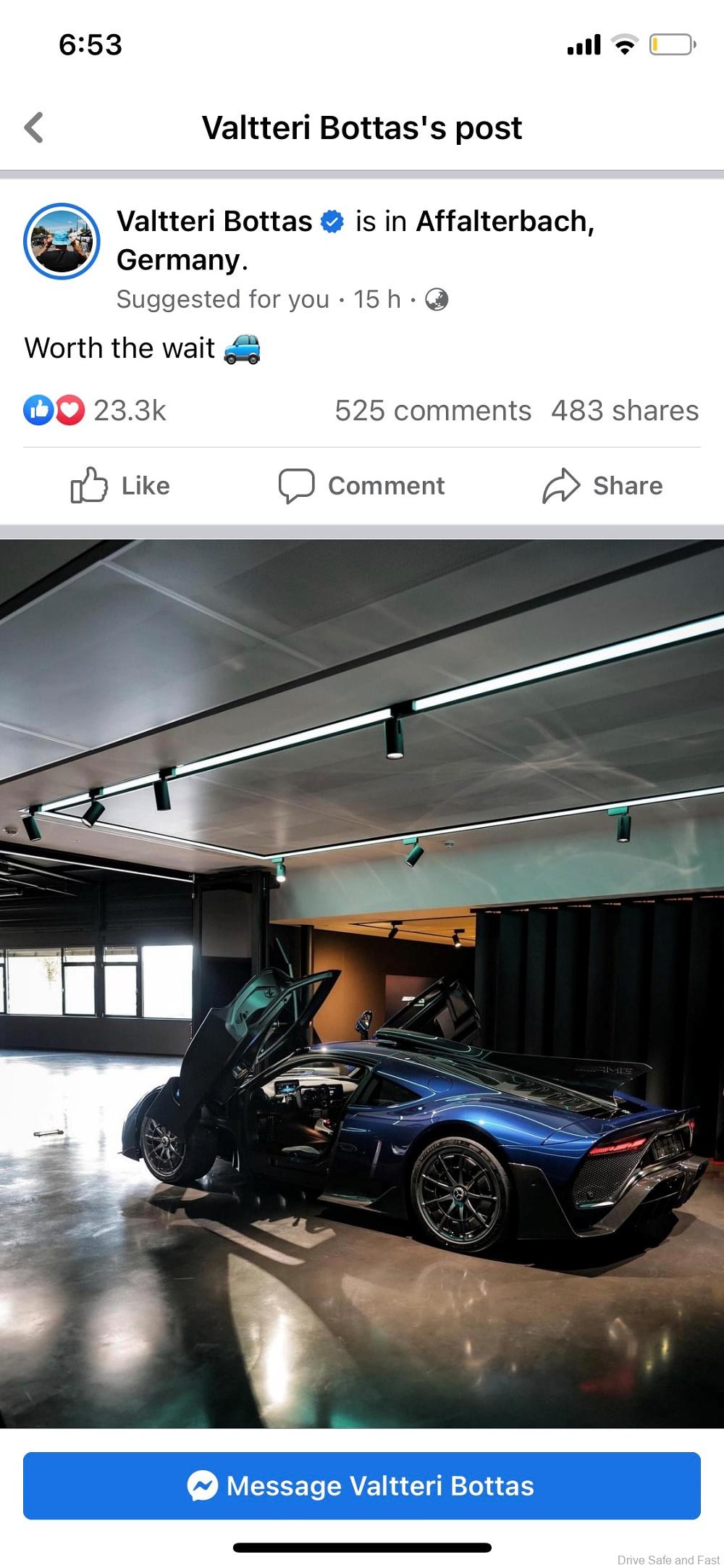Screen dimensions: 724x1568
Task: Toggle a like on the post via Like
Action: click(119, 486)
